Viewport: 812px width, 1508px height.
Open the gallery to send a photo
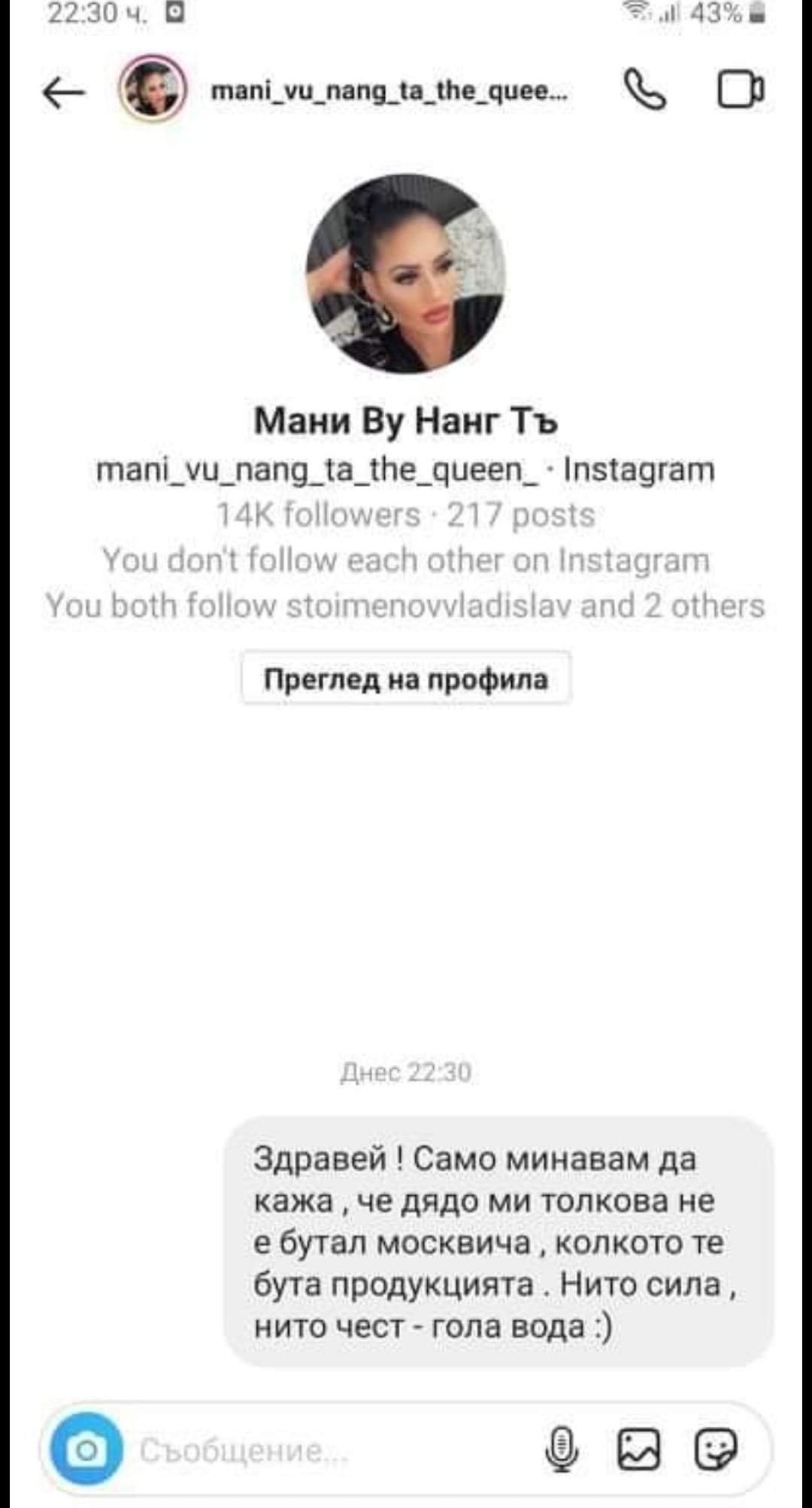pos(638,1449)
